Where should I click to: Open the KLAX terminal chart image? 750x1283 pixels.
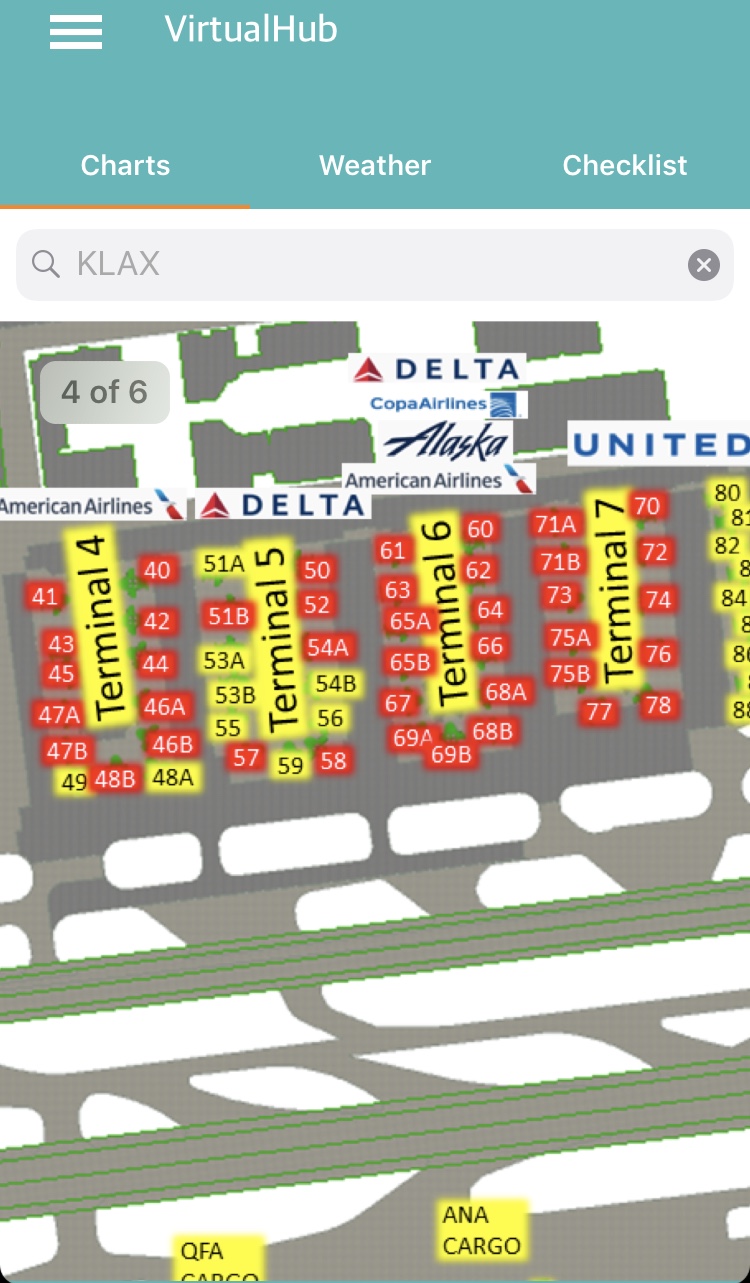(375, 800)
